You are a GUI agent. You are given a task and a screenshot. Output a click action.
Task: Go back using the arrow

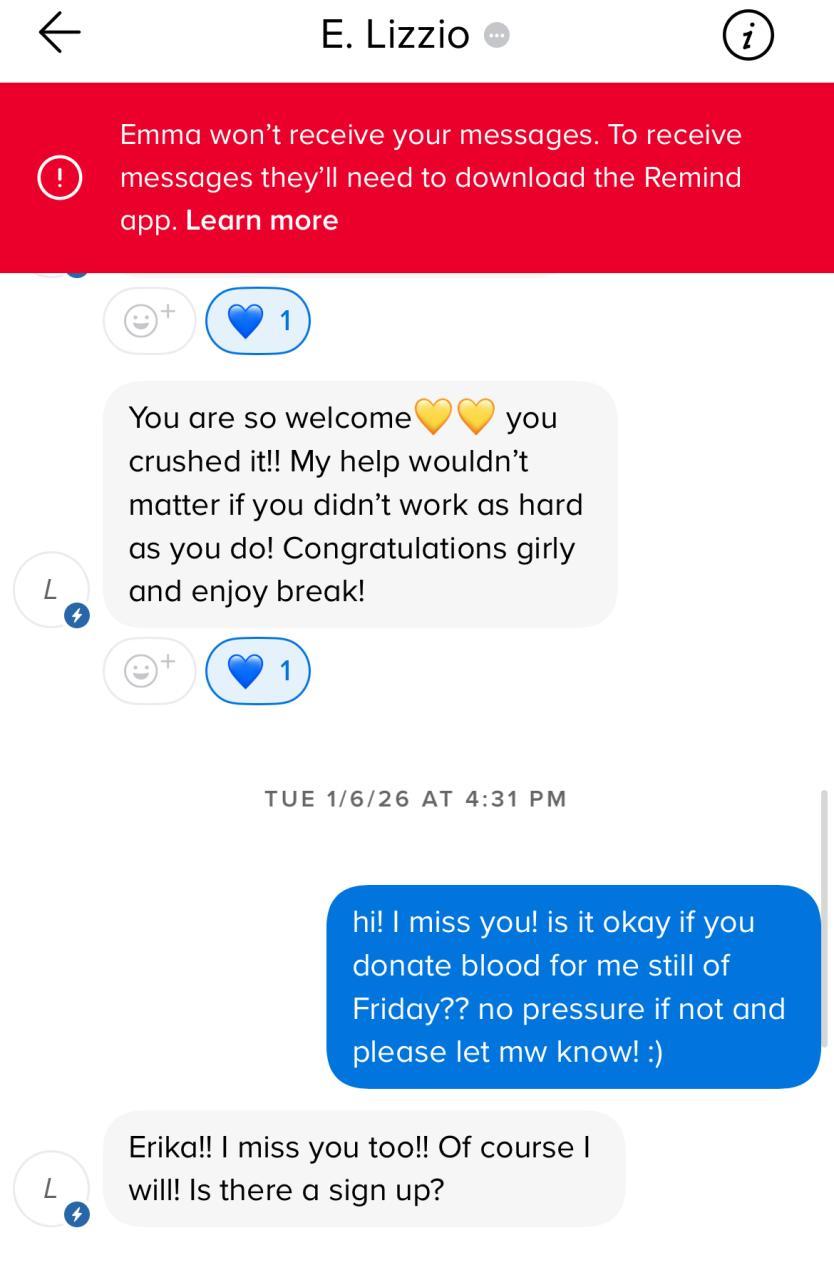(x=59, y=35)
